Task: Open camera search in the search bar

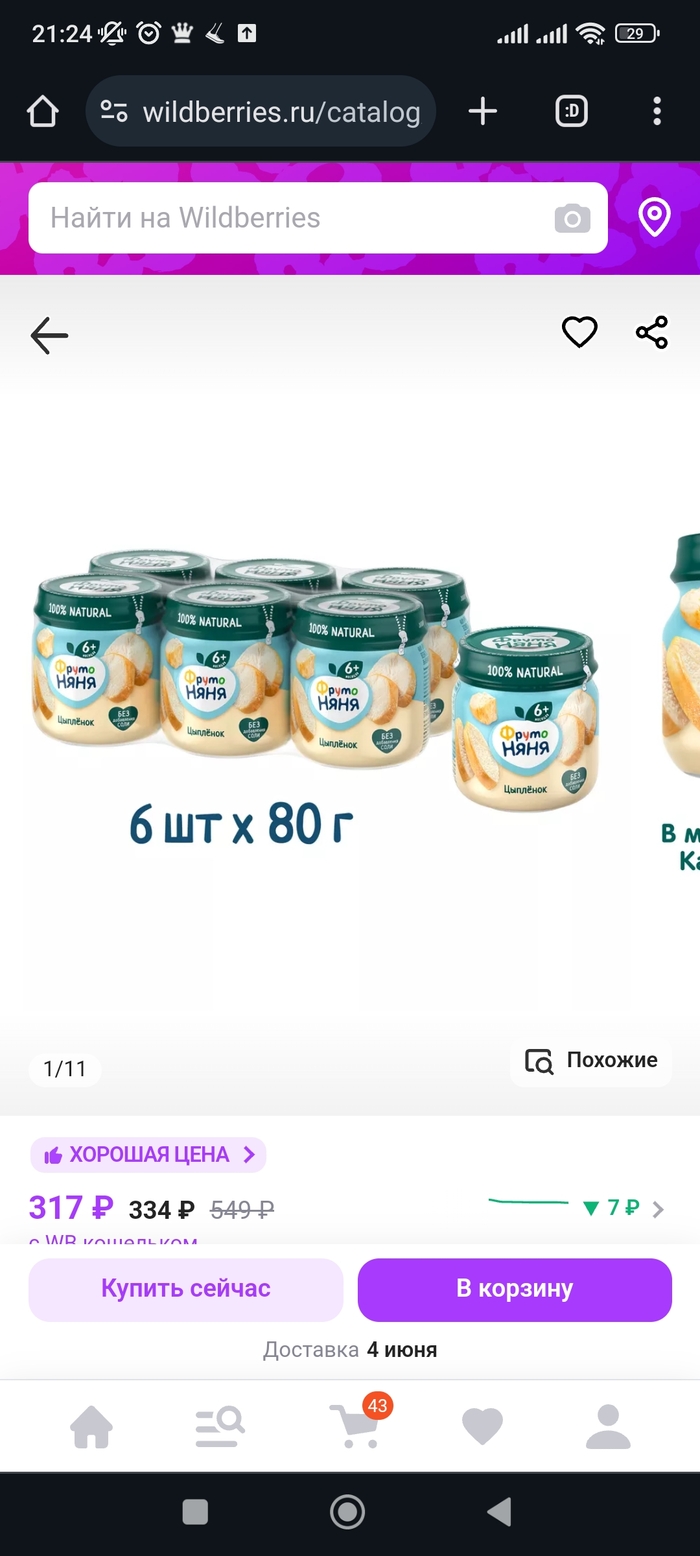Action: pos(572,219)
